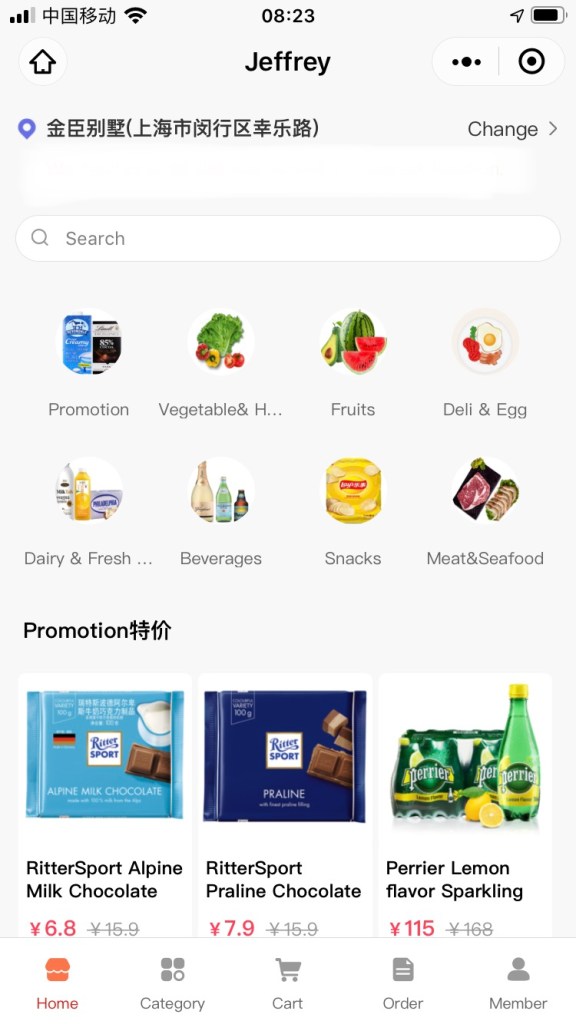Tap the home icon in the header

[x=42, y=62]
